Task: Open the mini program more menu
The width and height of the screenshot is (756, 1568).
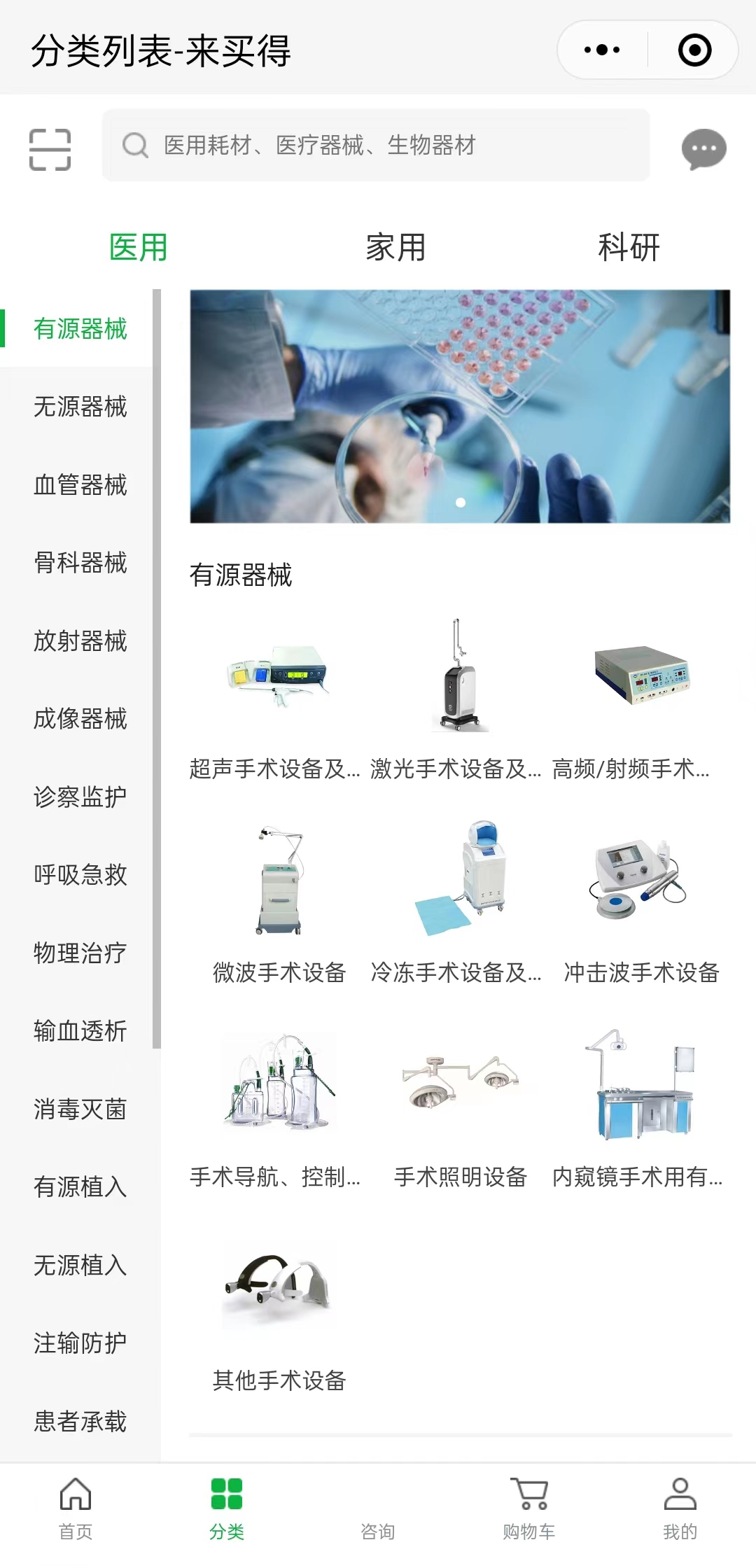Action: 602,50
